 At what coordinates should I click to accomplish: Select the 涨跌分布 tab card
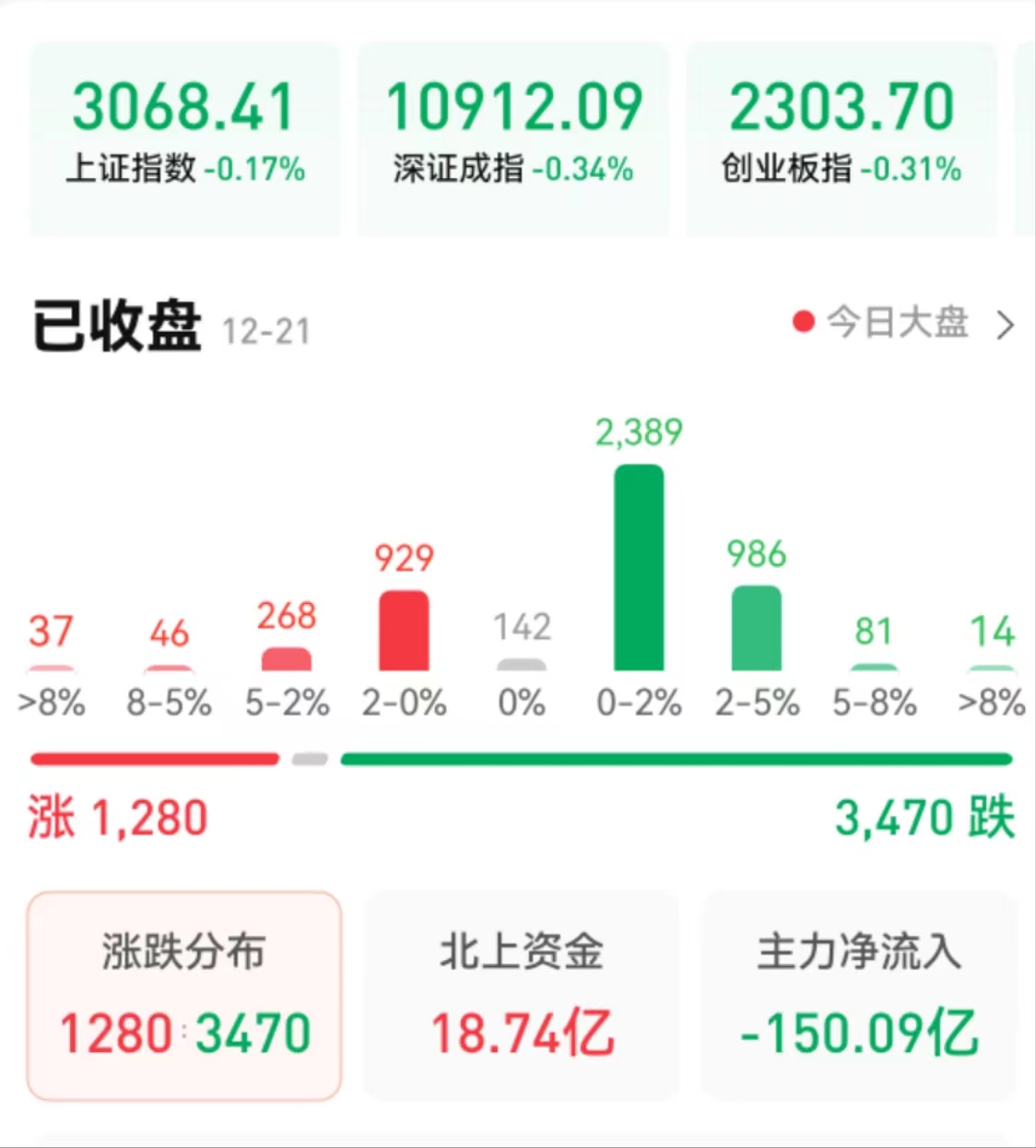point(184,996)
